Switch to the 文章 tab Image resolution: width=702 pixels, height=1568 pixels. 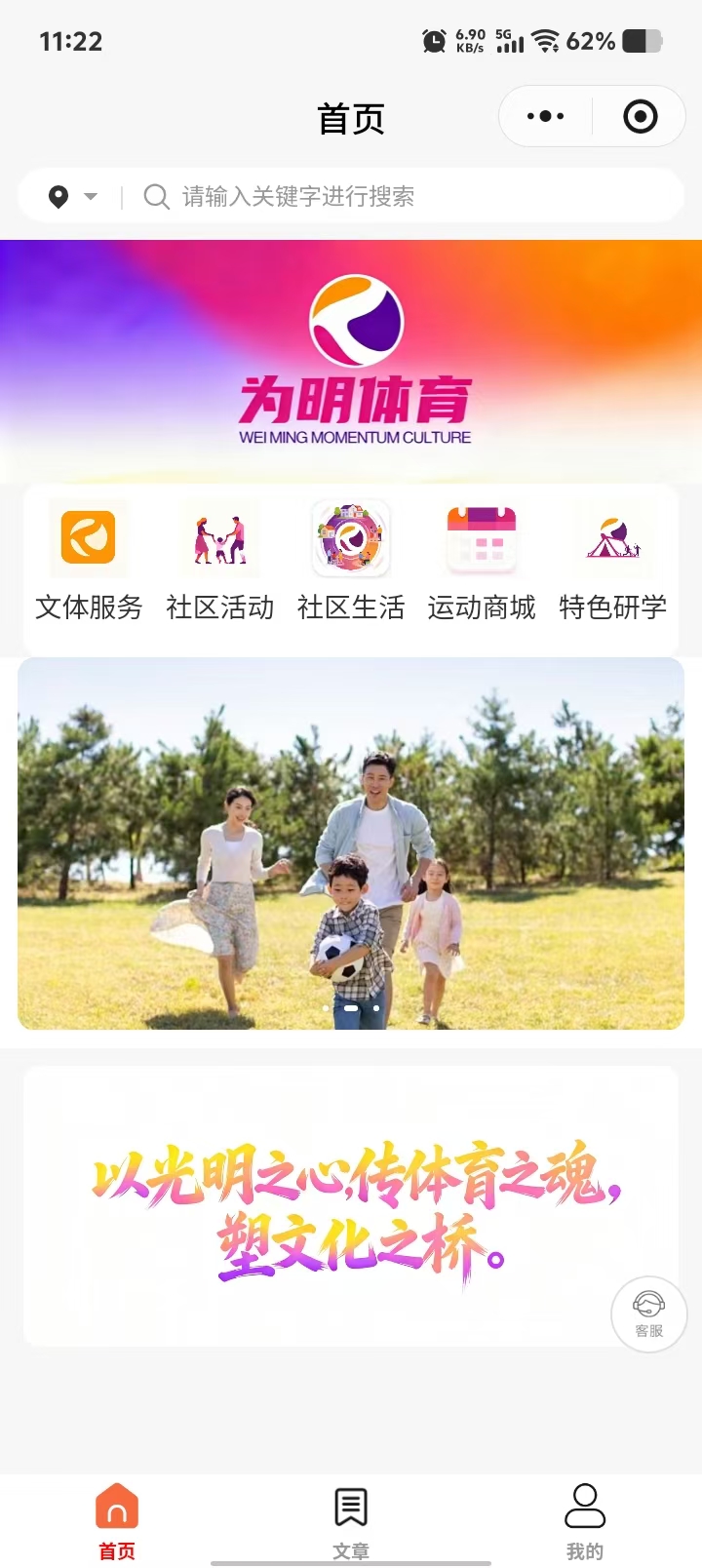click(x=351, y=1520)
